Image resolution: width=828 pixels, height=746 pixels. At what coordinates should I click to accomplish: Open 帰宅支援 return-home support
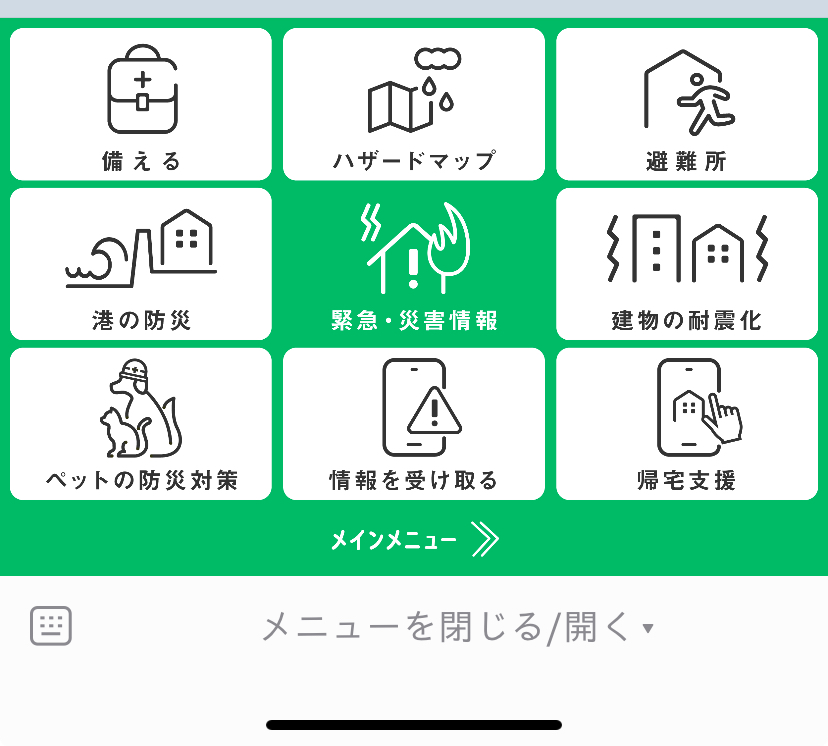tap(687, 424)
